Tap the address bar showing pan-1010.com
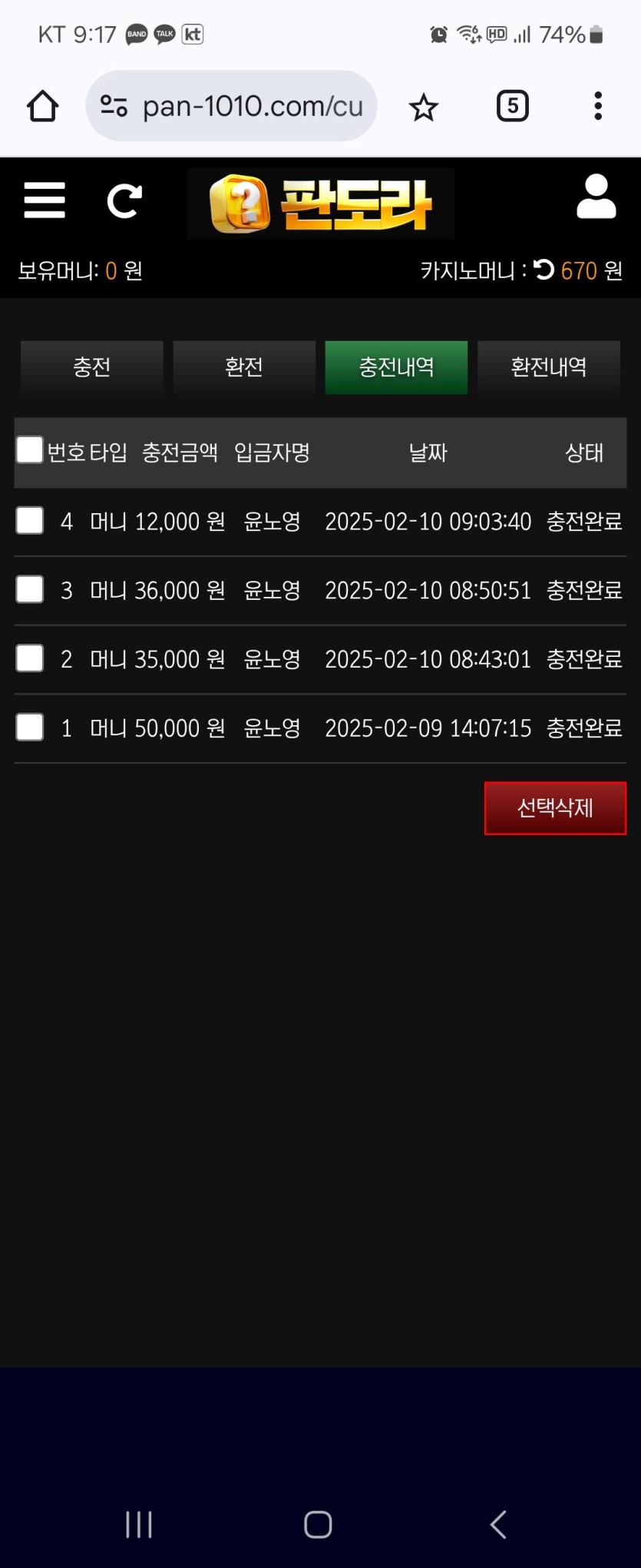The width and height of the screenshot is (641, 1568). coord(231,106)
